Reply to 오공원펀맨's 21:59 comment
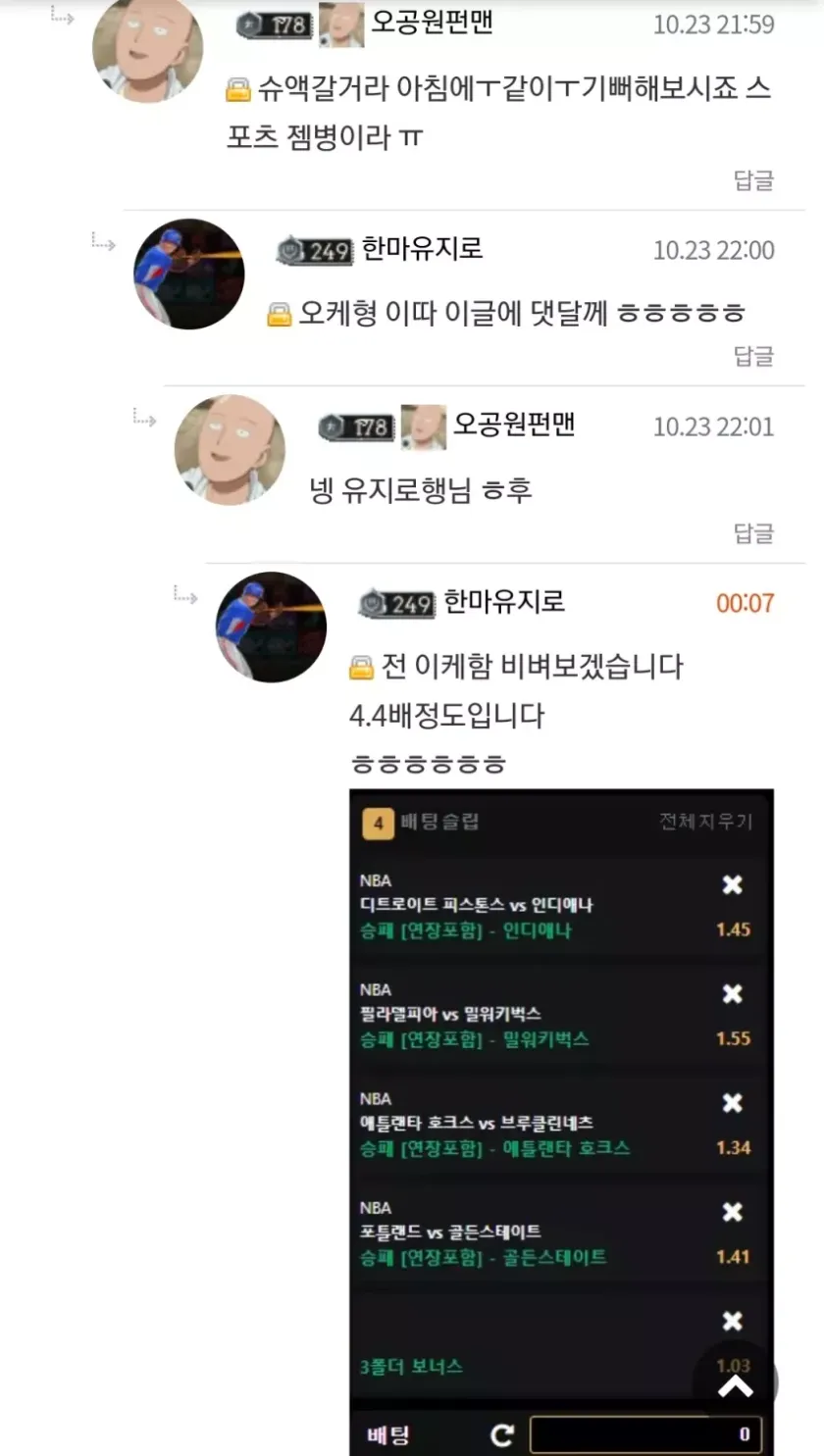This screenshot has height=1456, width=824. (x=753, y=180)
